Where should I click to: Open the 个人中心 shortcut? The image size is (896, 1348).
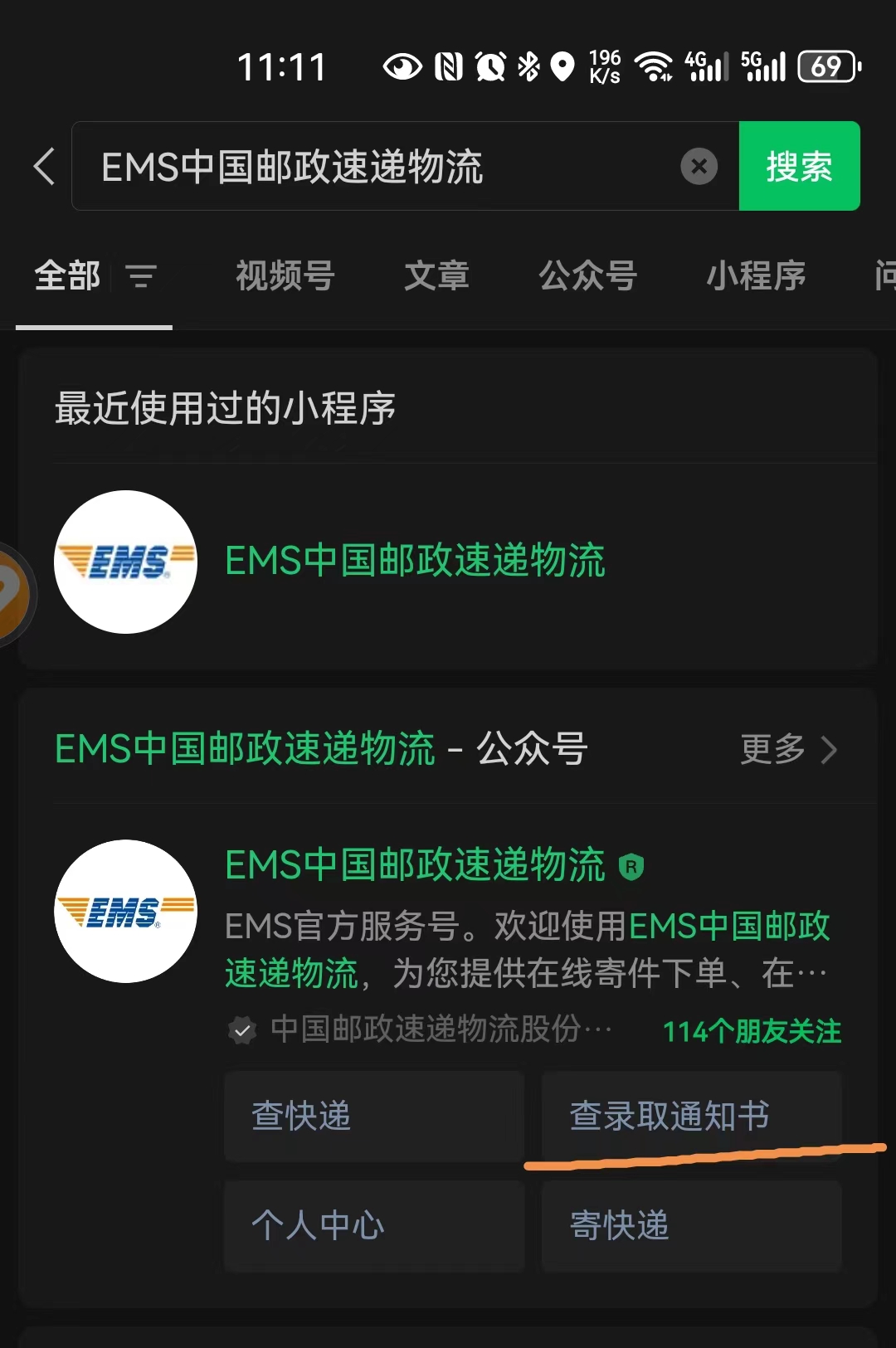click(374, 1225)
